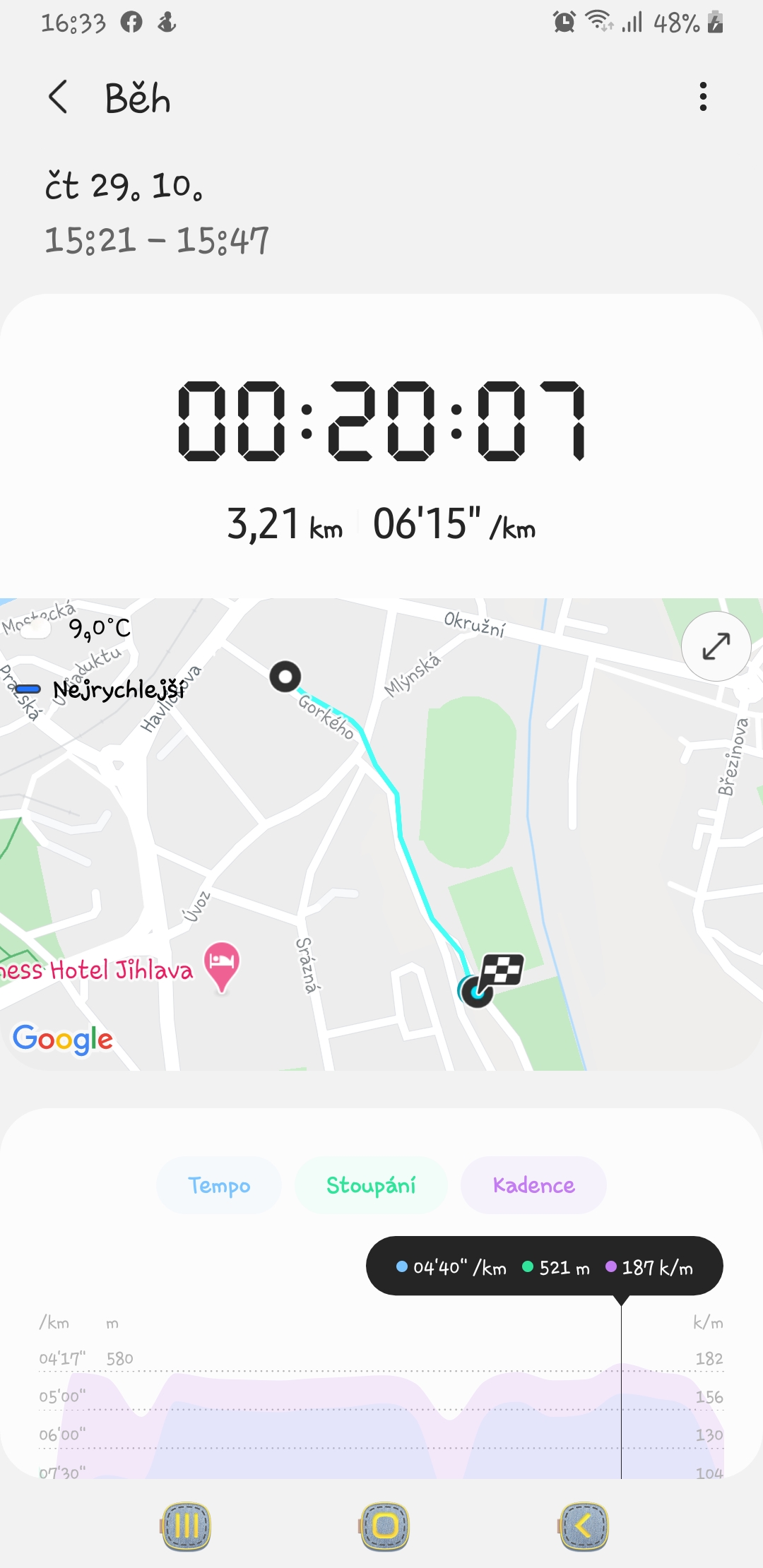Image resolution: width=763 pixels, height=1568 pixels.
Task: Go back from the Běh screen
Action: [59, 97]
